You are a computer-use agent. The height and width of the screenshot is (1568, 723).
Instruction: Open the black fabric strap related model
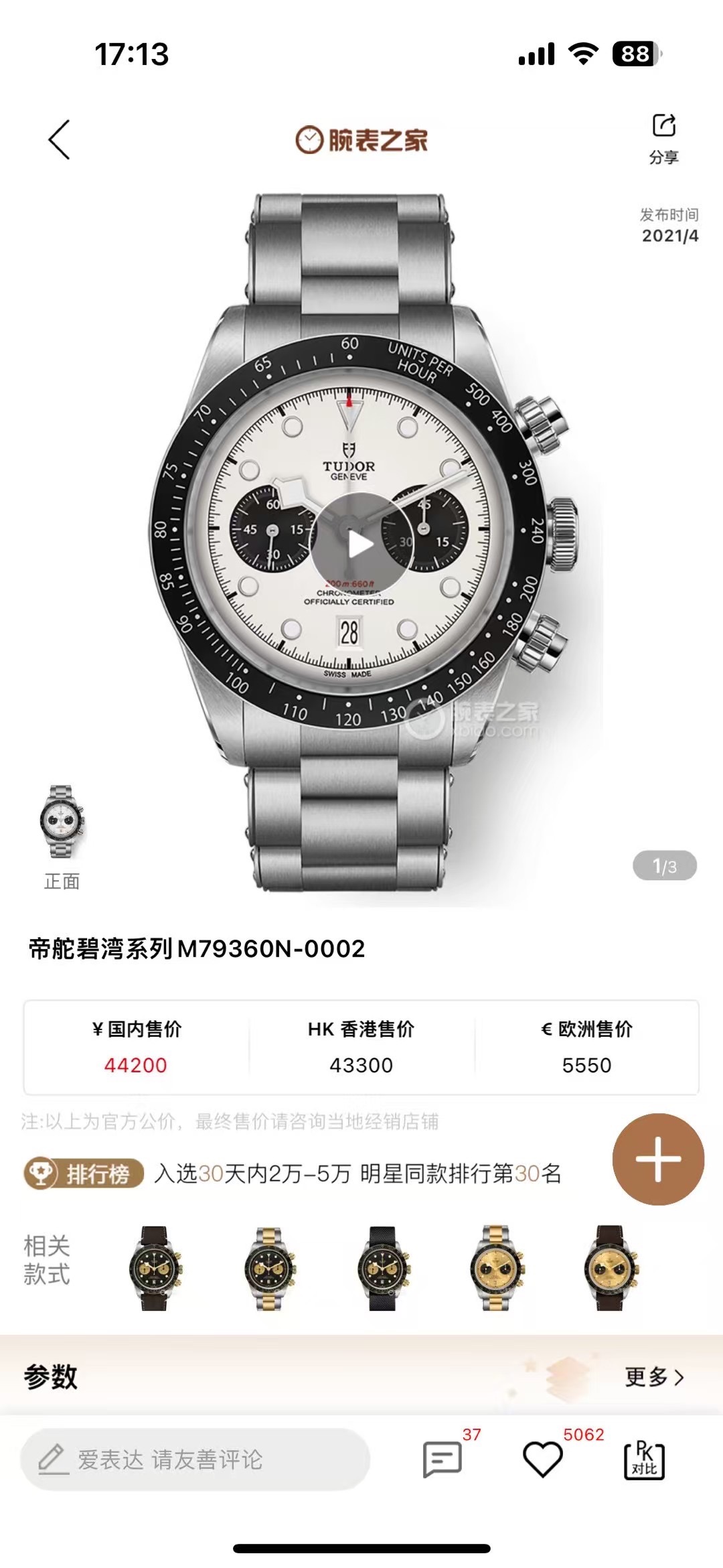pos(383,1269)
